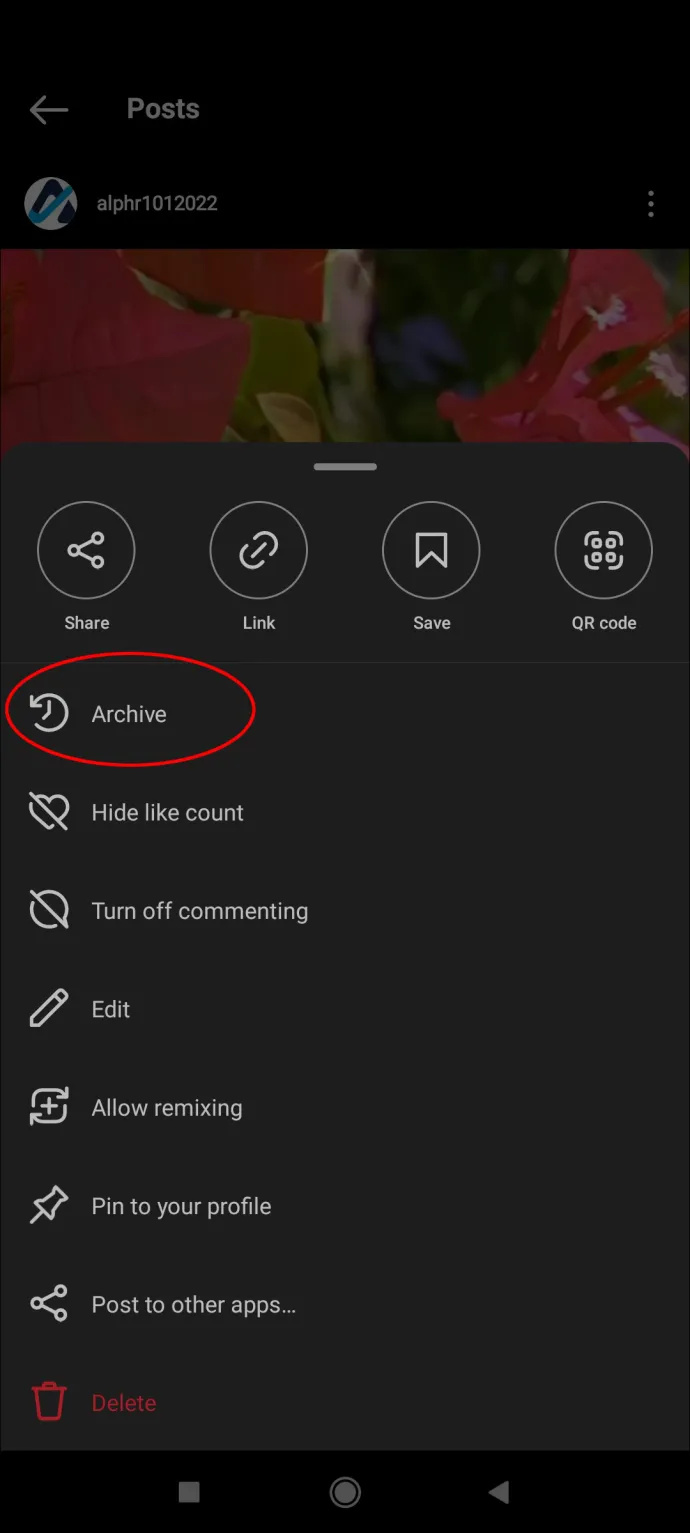Show the post QR code
The image size is (690, 1533).
coord(603,550)
